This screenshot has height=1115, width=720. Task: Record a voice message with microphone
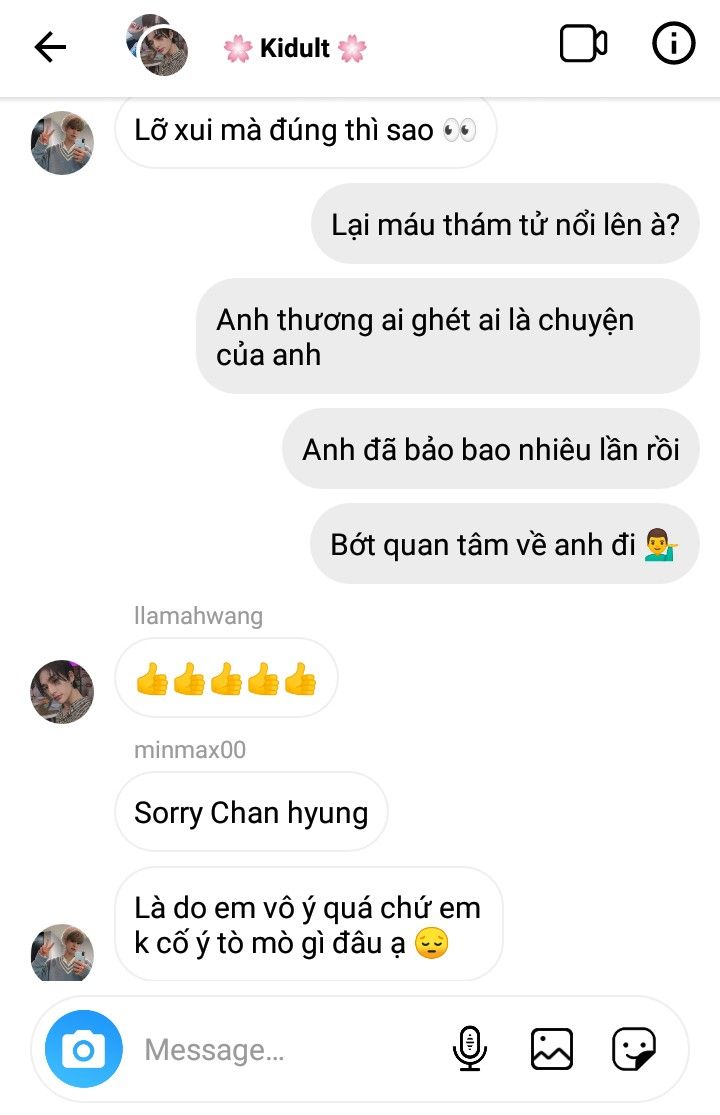[x=469, y=1049]
